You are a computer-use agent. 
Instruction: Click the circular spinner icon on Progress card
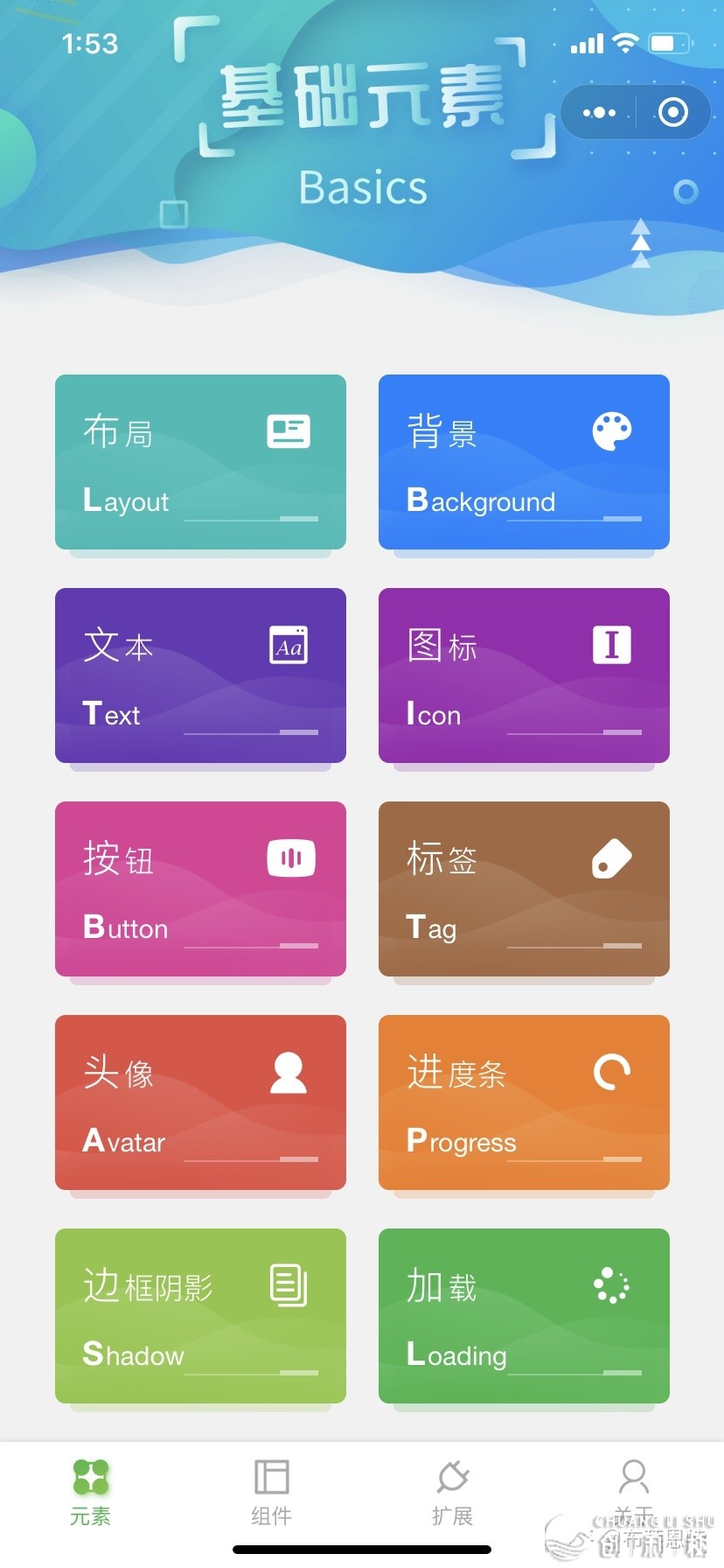click(x=612, y=1072)
